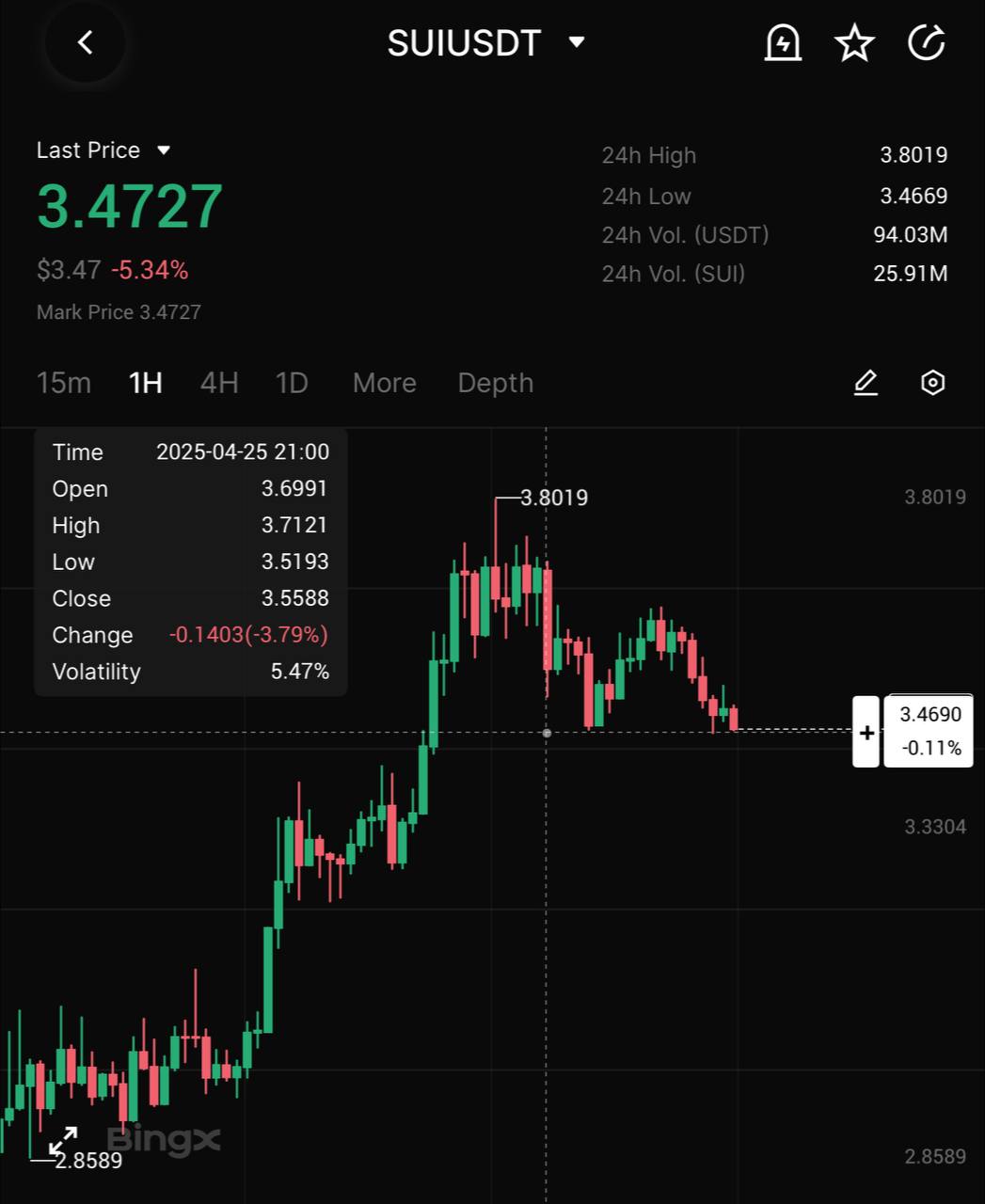Open the chart drawing pencil tool

click(866, 383)
